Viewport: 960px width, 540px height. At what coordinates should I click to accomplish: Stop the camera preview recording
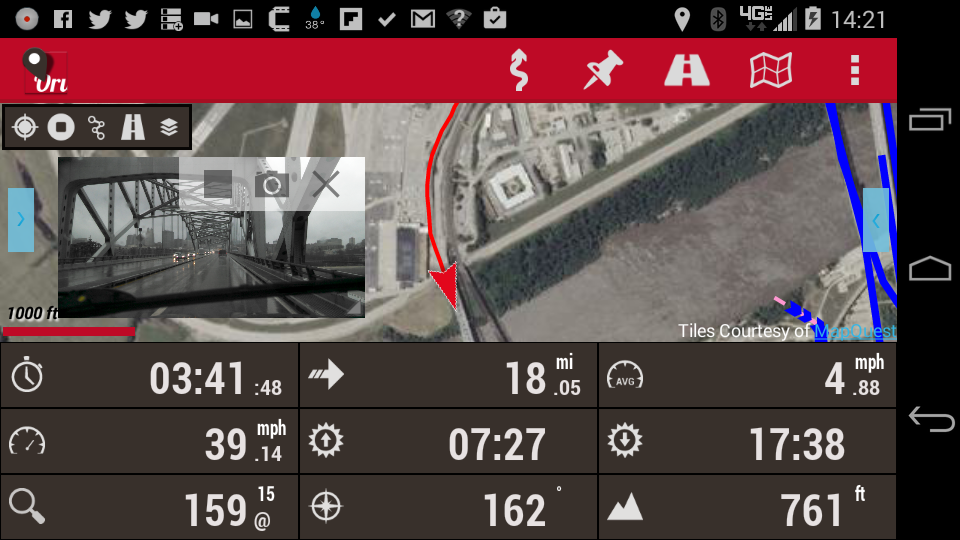pos(218,184)
